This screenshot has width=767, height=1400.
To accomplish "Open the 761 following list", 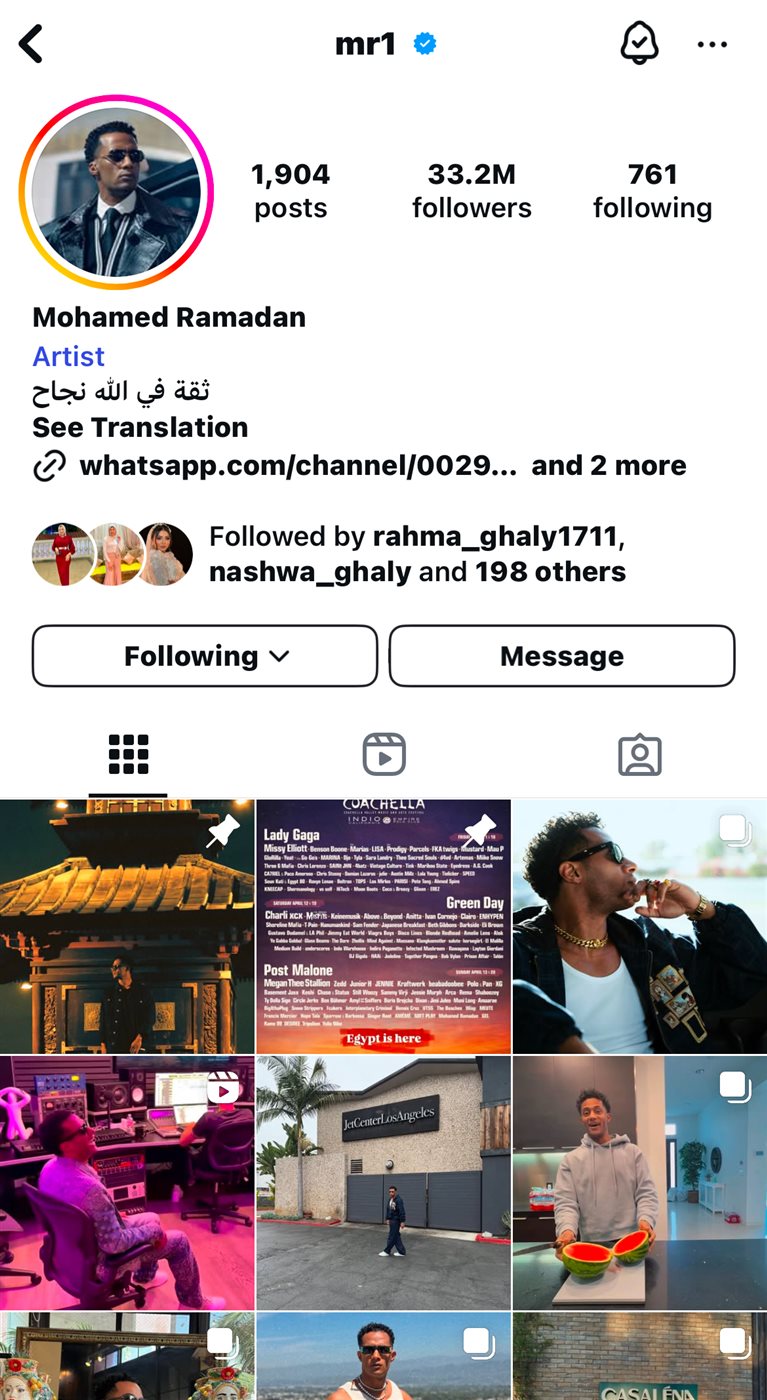I will (652, 190).
